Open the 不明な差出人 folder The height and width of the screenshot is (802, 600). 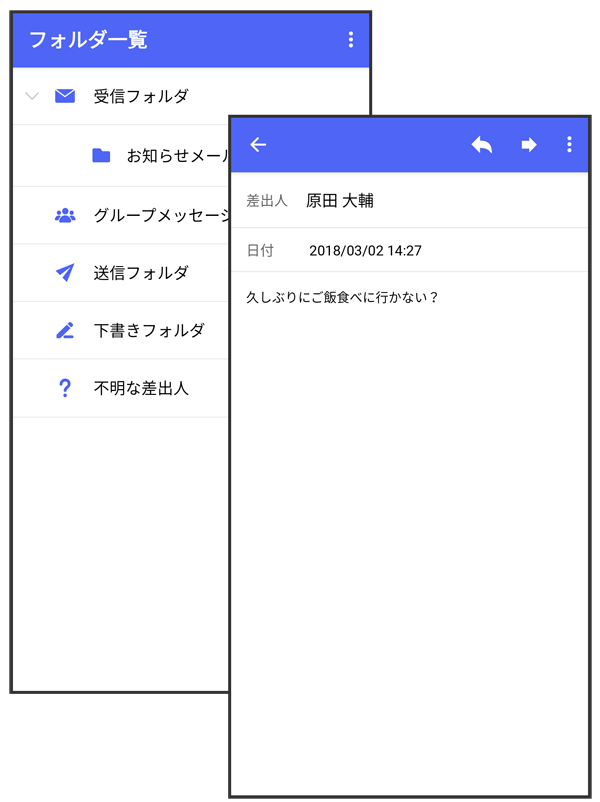pyautogui.click(x=140, y=389)
